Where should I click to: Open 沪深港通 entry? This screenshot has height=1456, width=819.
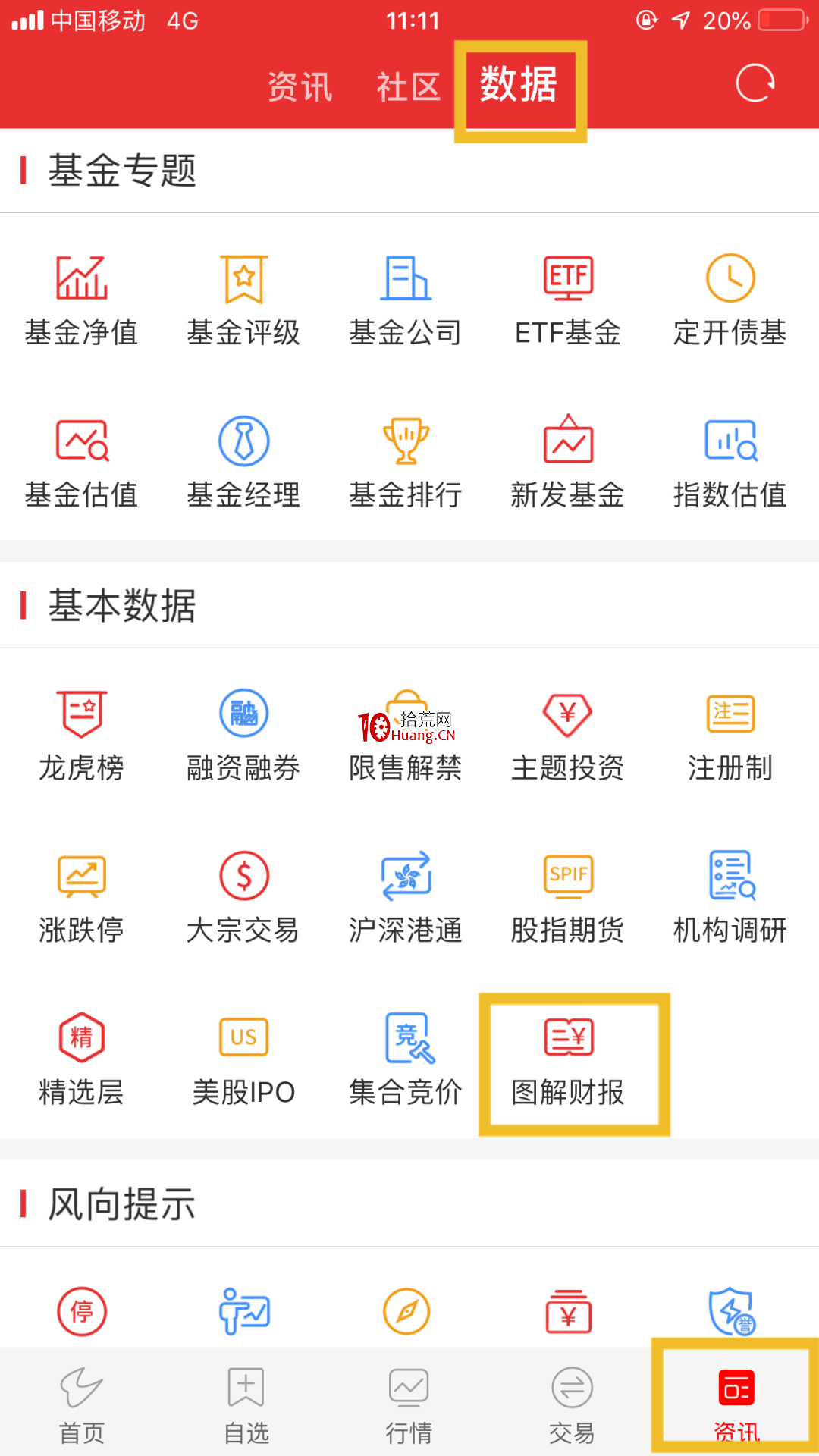[406, 899]
